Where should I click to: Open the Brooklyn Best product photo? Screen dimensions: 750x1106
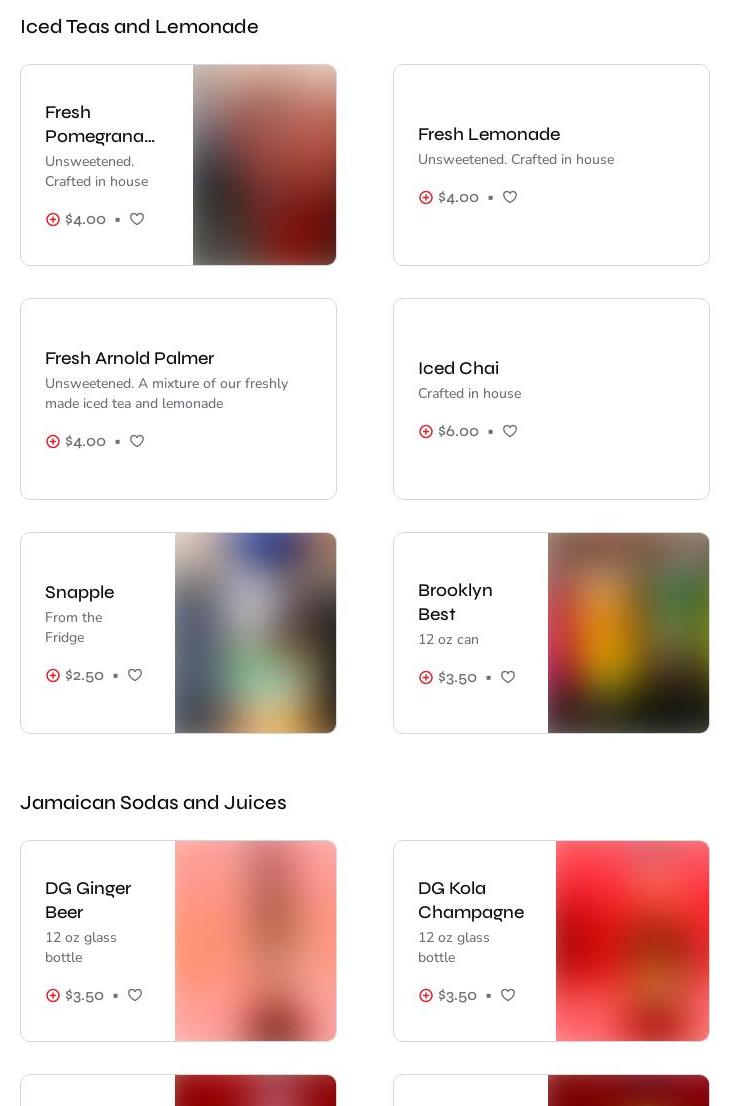[628, 633]
